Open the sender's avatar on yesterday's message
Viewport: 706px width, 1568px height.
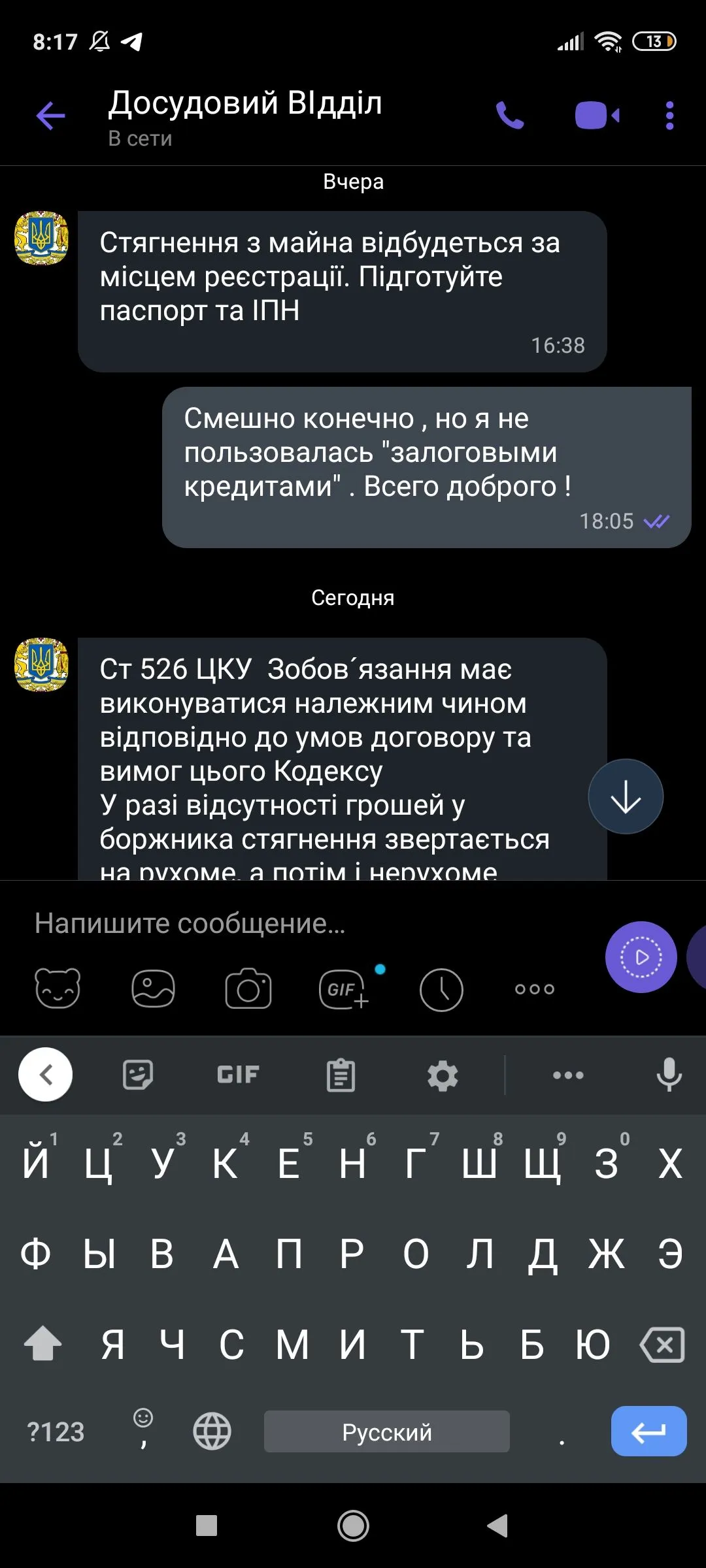pos(41,238)
